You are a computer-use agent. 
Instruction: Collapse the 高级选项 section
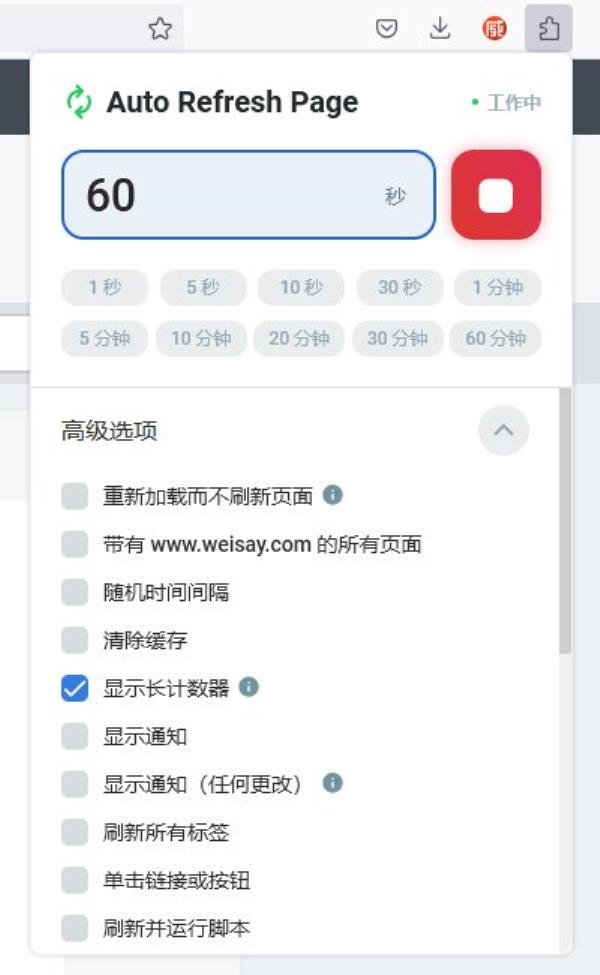click(x=504, y=430)
